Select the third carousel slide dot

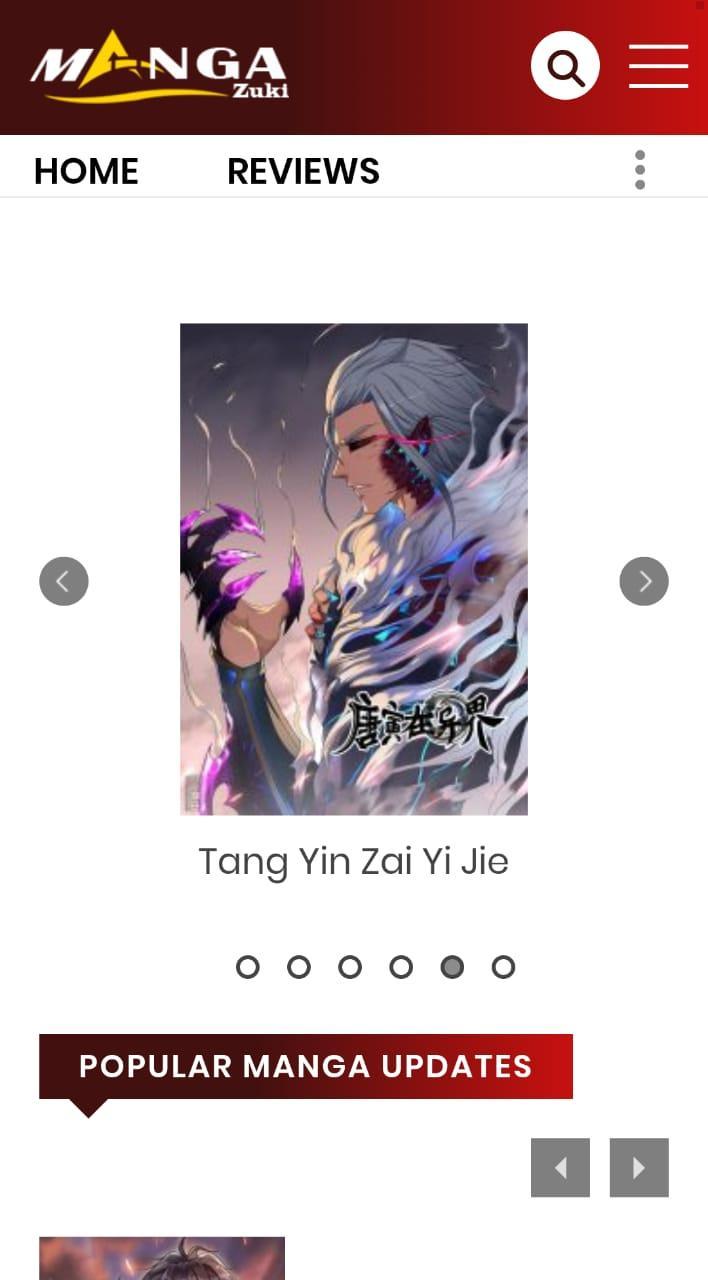pyautogui.click(x=350, y=967)
